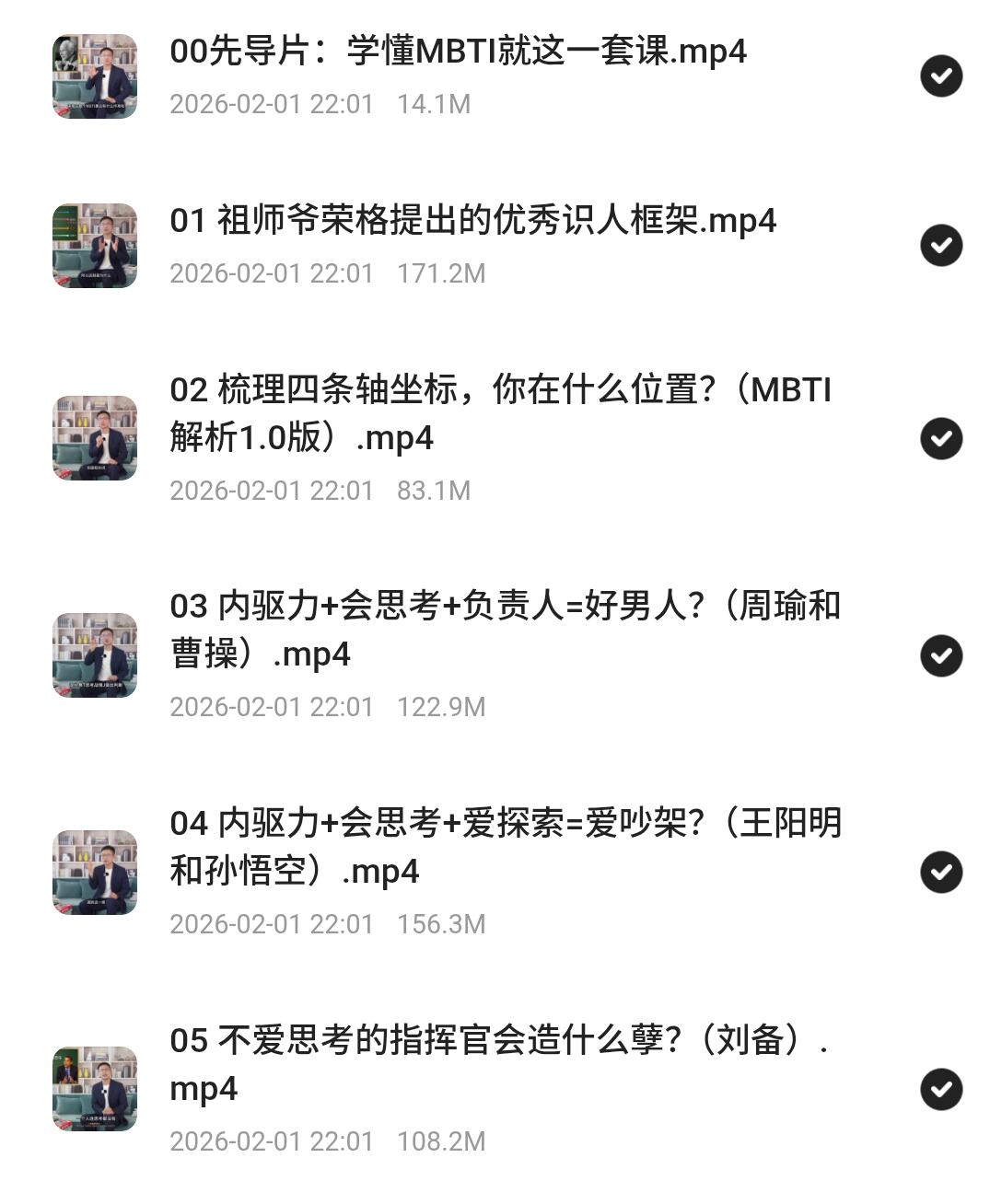
Task: Open the 04 内驱力+会思考+爱探索 video row
Action: (505, 847)
